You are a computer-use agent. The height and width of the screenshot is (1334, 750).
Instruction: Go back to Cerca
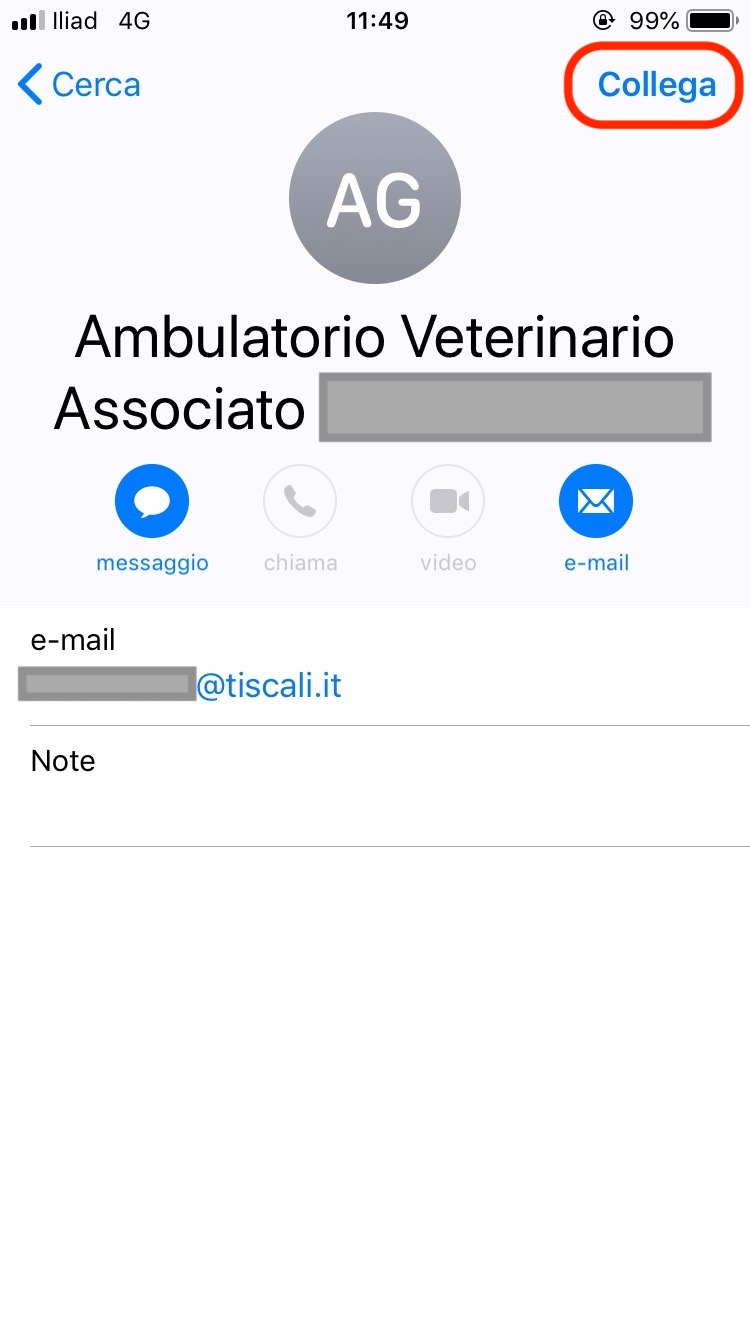[80, 85]
